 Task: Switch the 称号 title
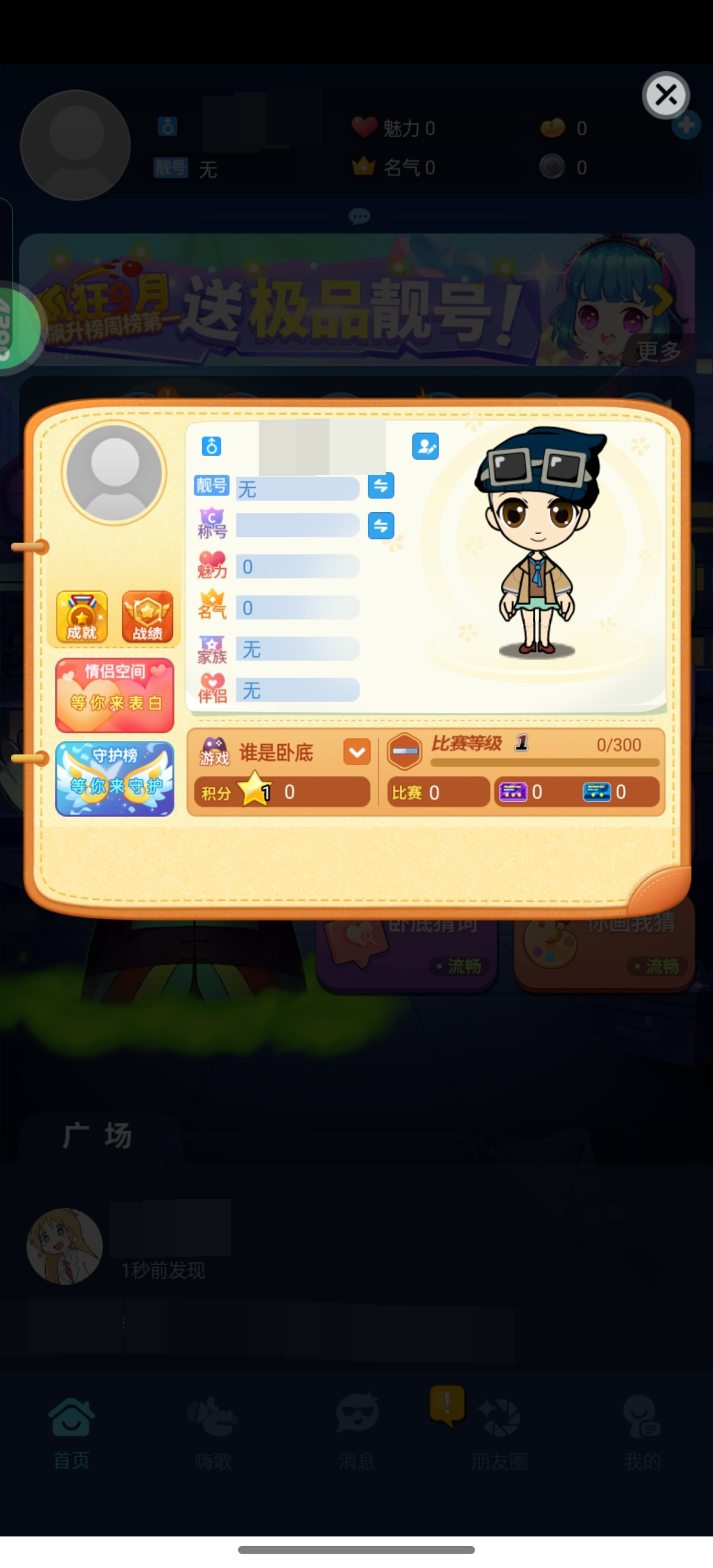[380, 526]
